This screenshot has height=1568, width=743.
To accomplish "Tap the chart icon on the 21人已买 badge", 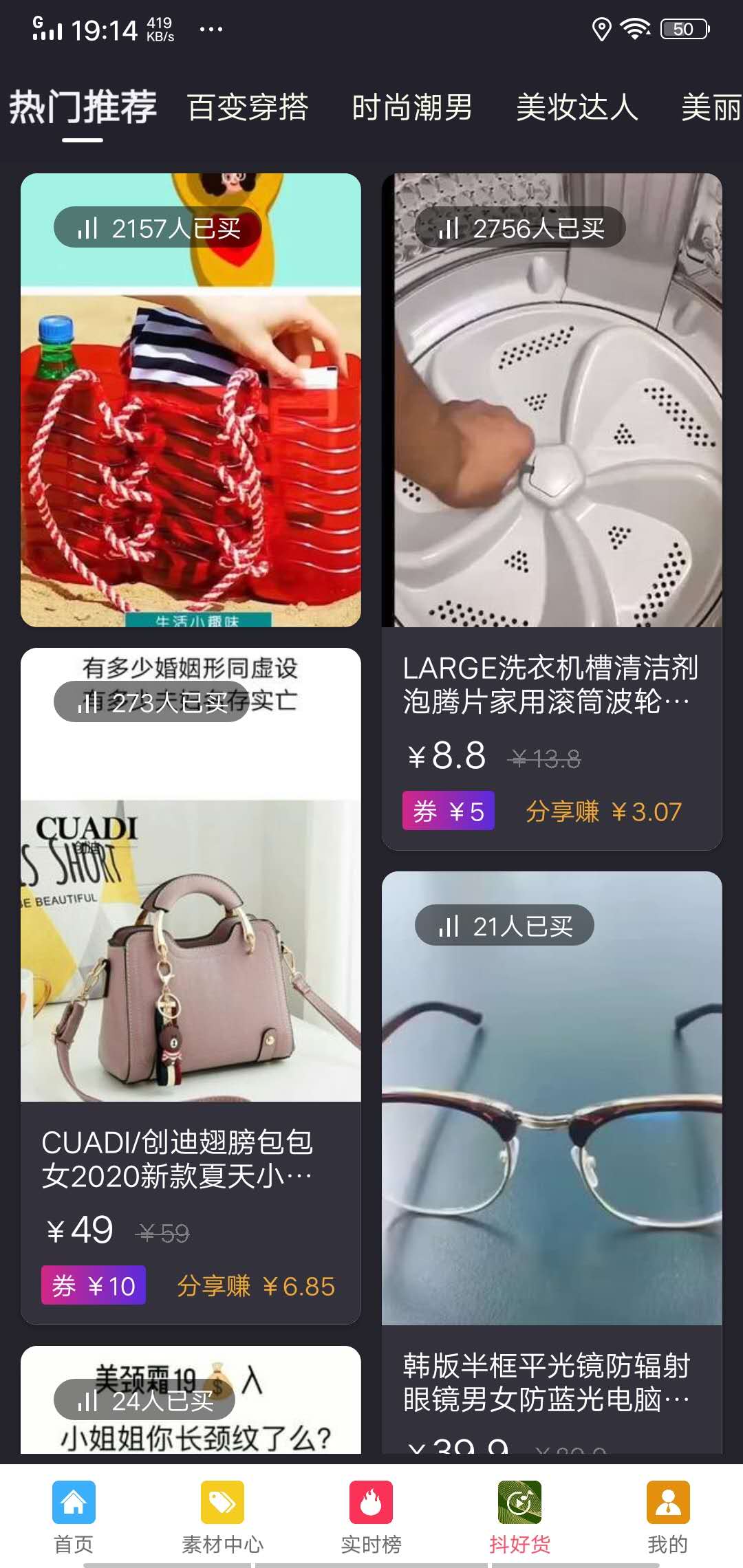I will (x=448, y=925).
